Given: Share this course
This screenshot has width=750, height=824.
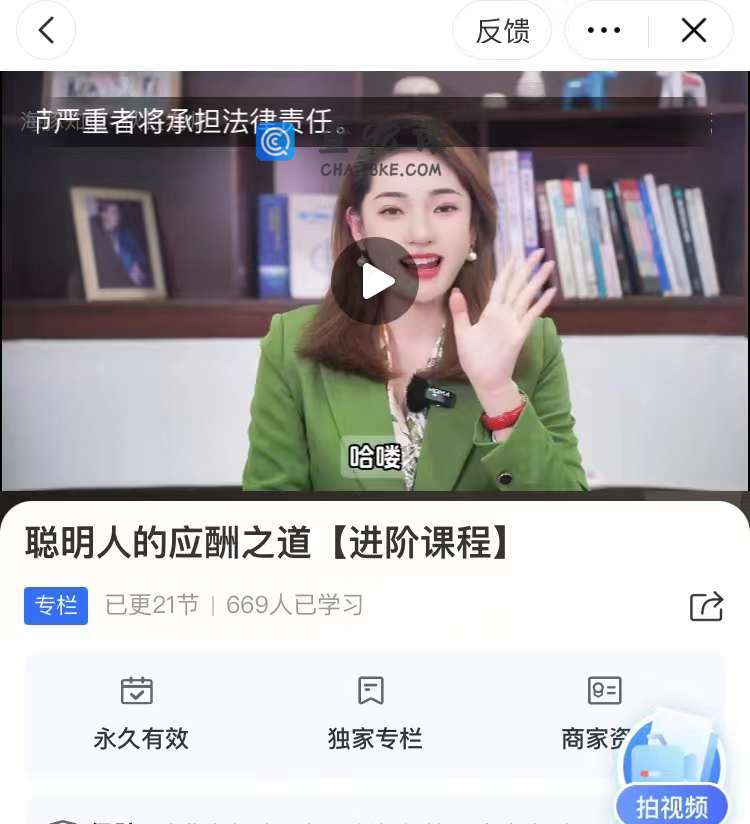Looking at the screenshot, I should (706, 606).
